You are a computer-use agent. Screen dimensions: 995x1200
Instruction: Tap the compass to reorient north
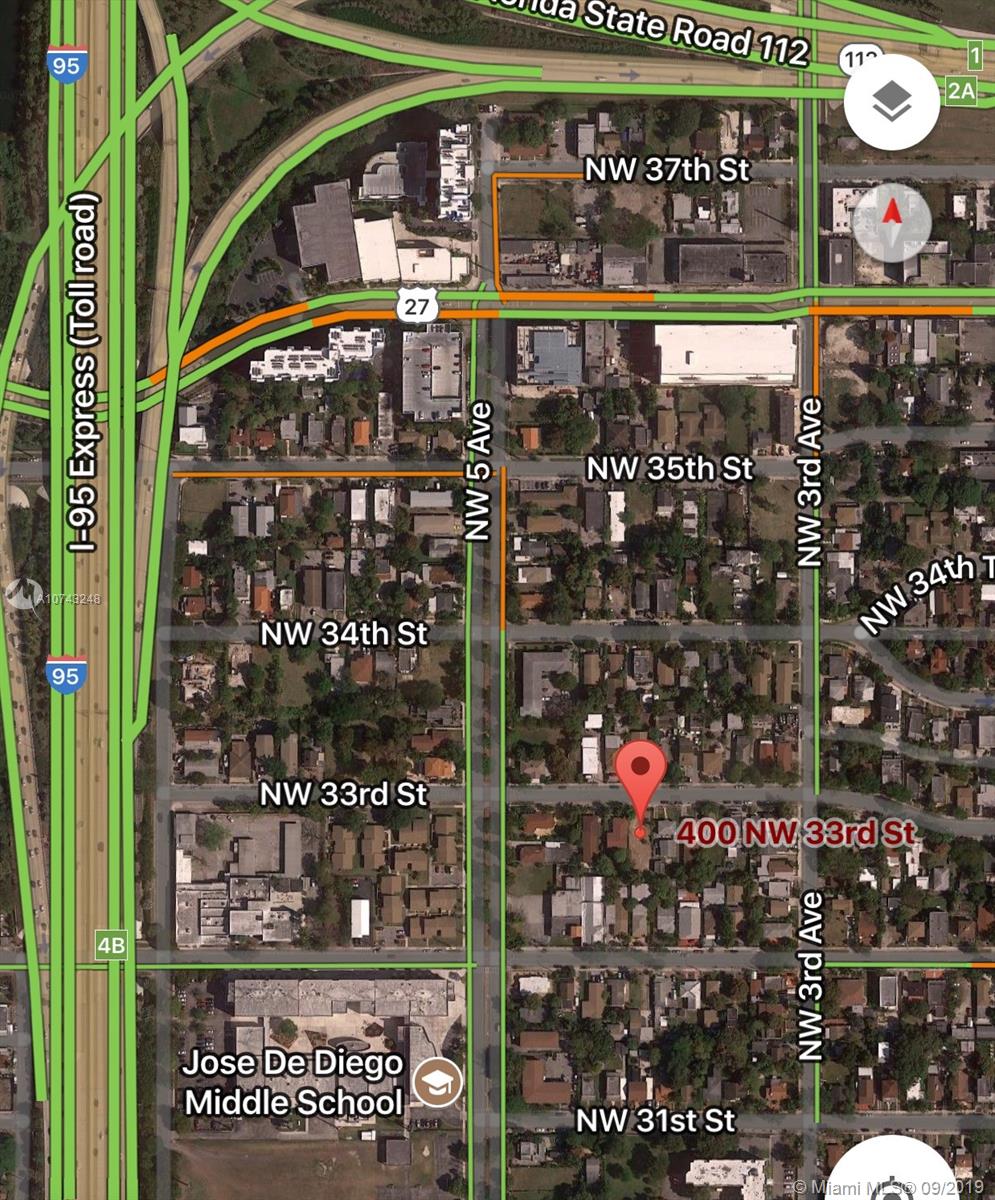891,222
